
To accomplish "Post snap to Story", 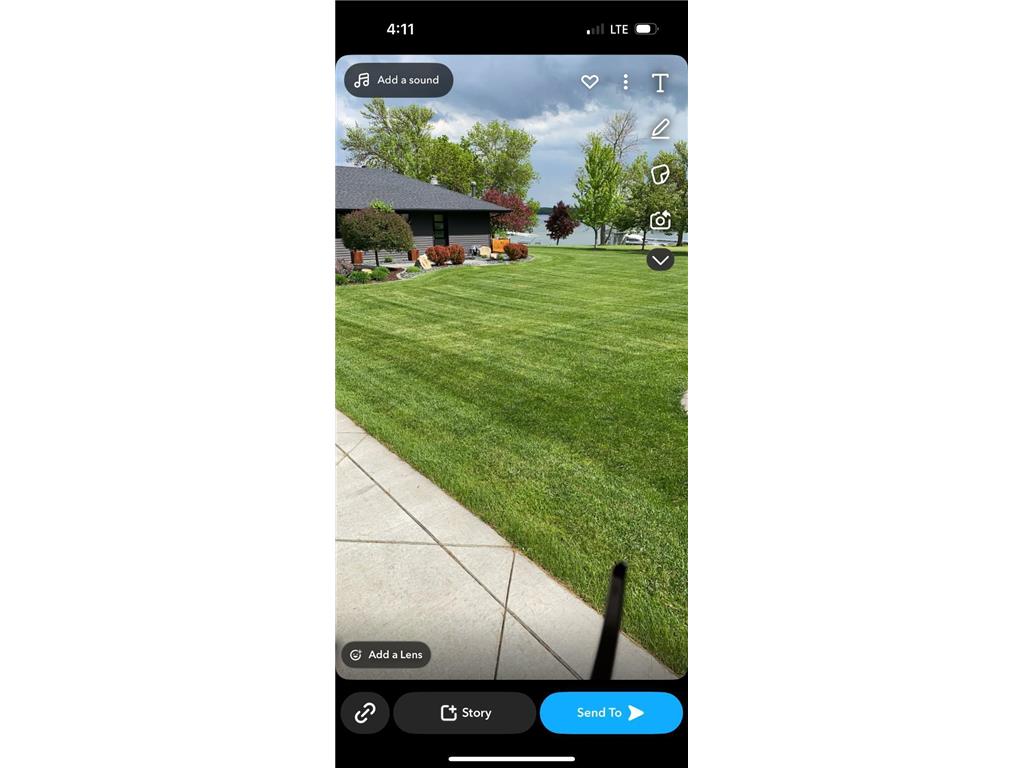I will coord(465,713).
